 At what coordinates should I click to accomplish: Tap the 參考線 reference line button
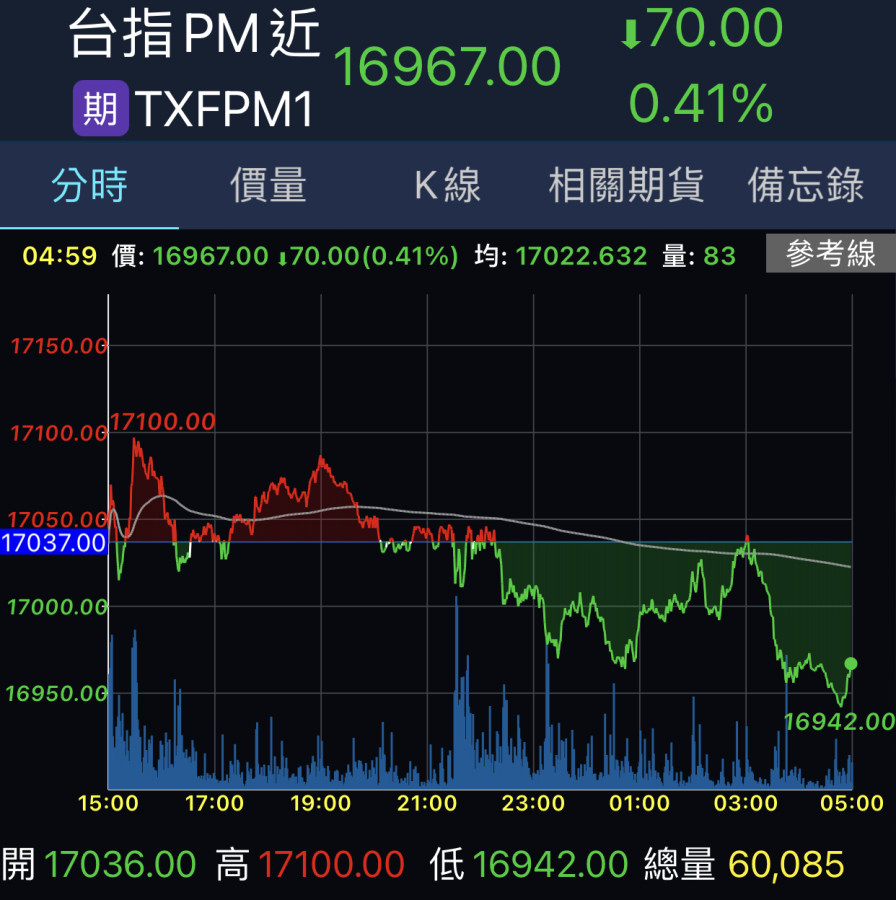[830, 255]
